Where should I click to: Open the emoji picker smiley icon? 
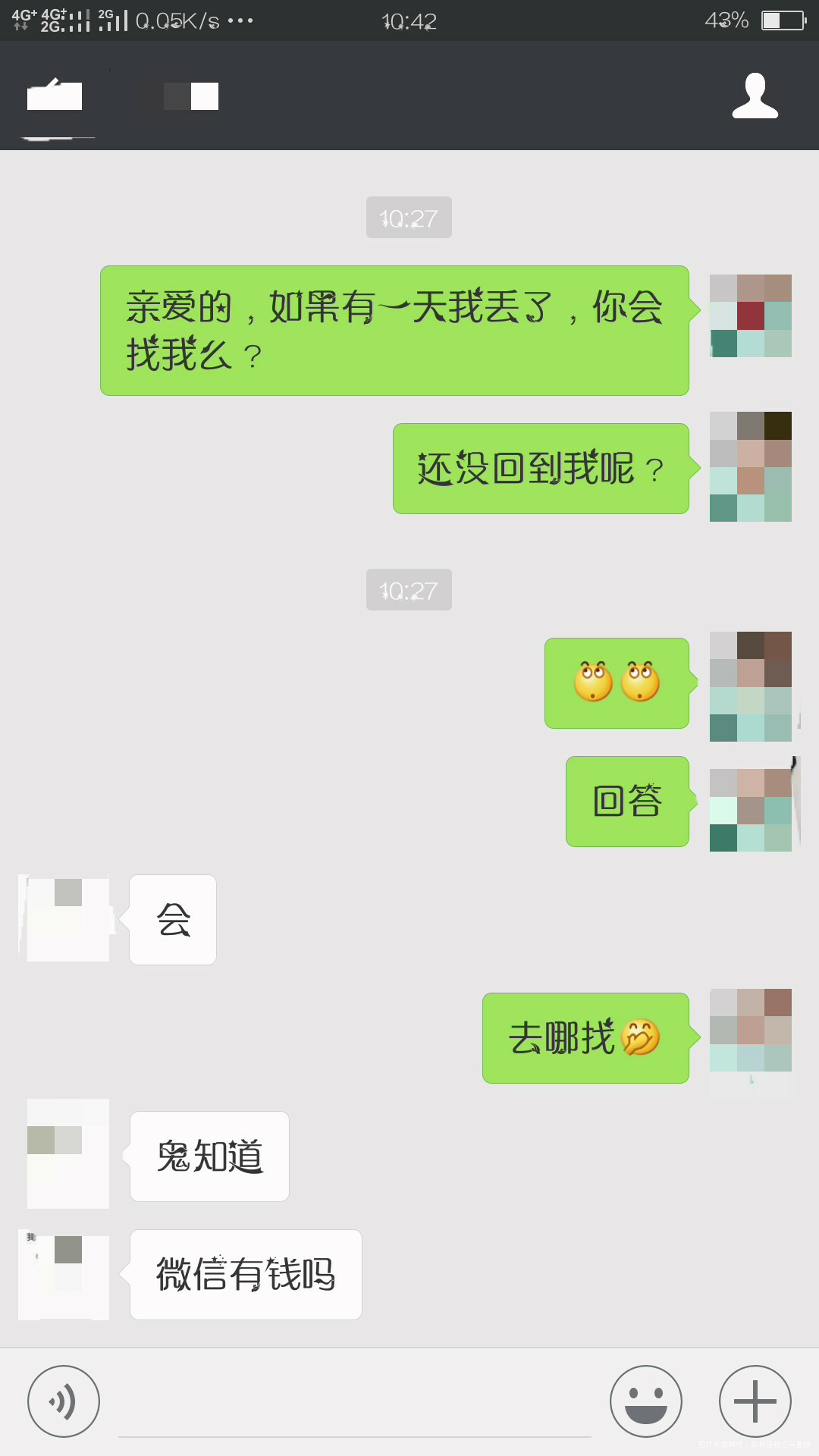pos(645,1401)
